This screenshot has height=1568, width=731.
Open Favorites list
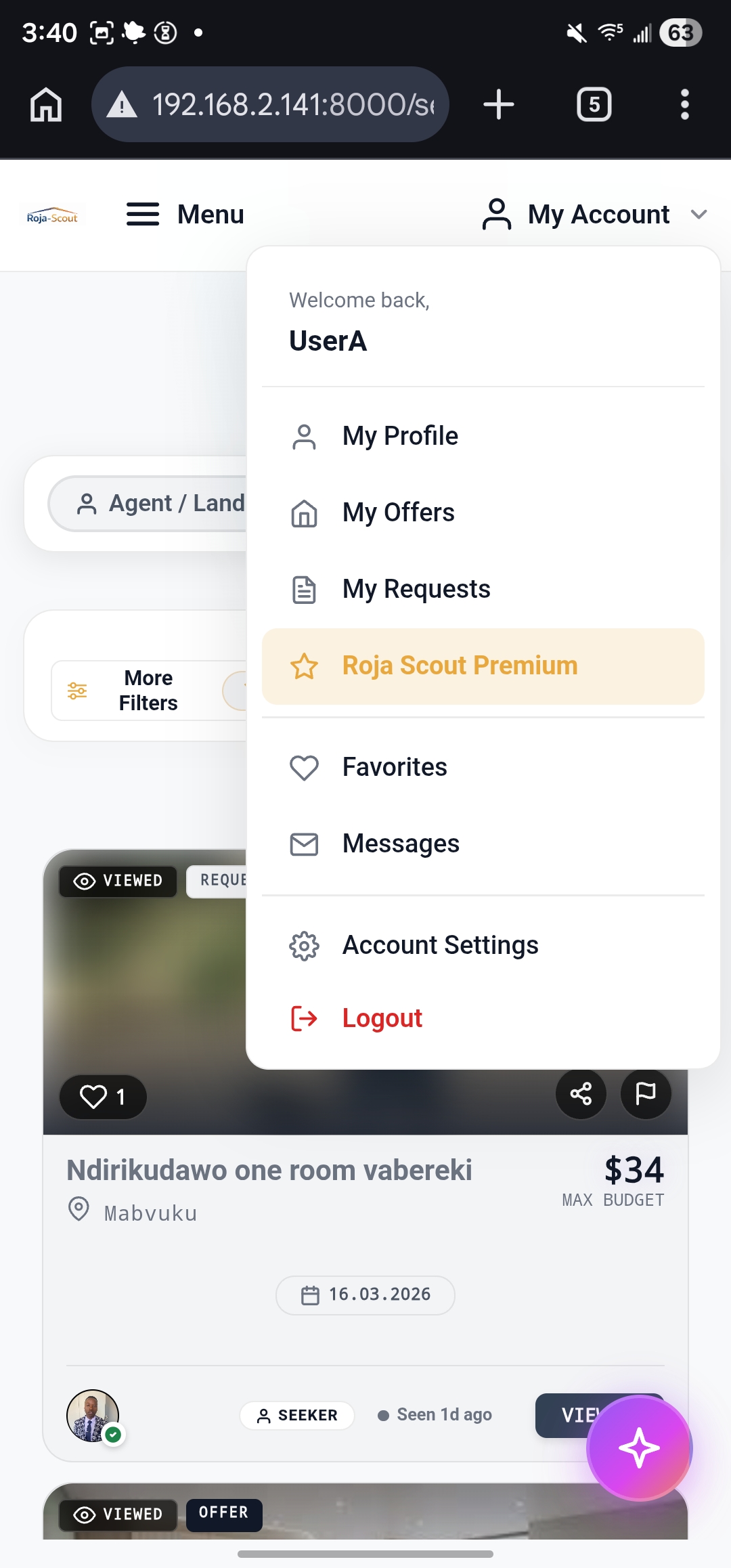[394, 768]
